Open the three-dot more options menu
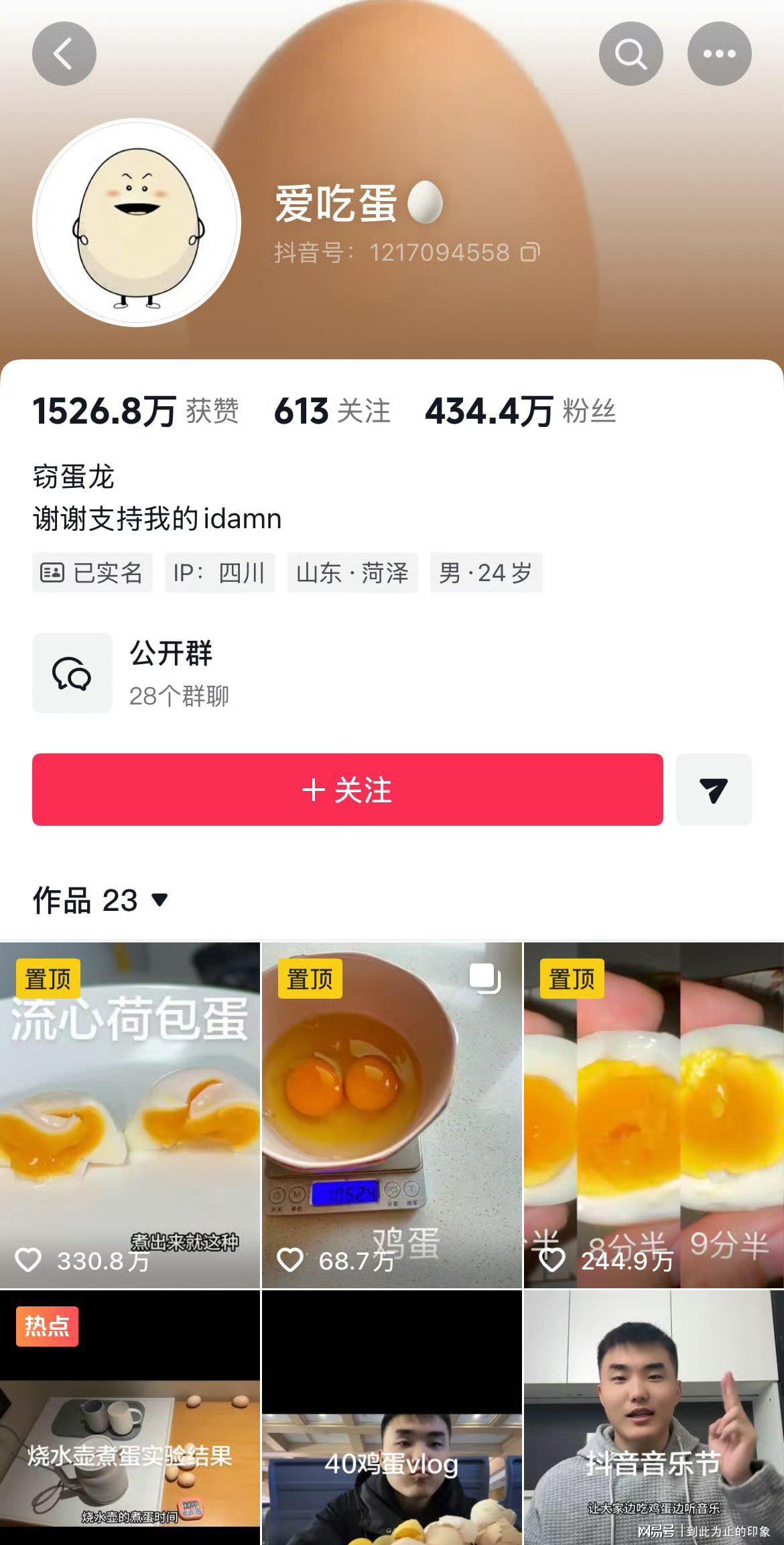784x1545 pixels. point(719,54)
